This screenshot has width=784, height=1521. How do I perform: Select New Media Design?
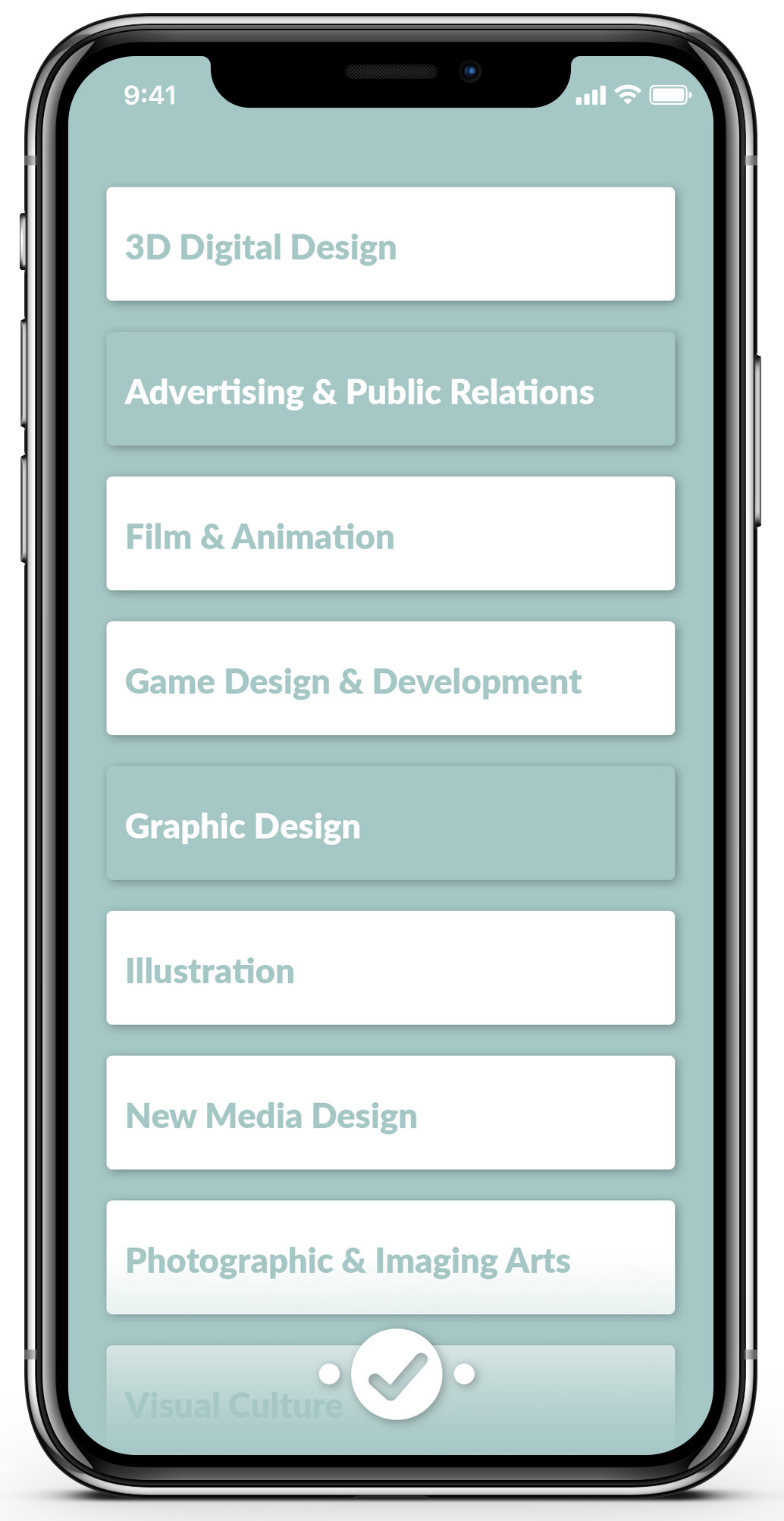tap(390, 1114)
